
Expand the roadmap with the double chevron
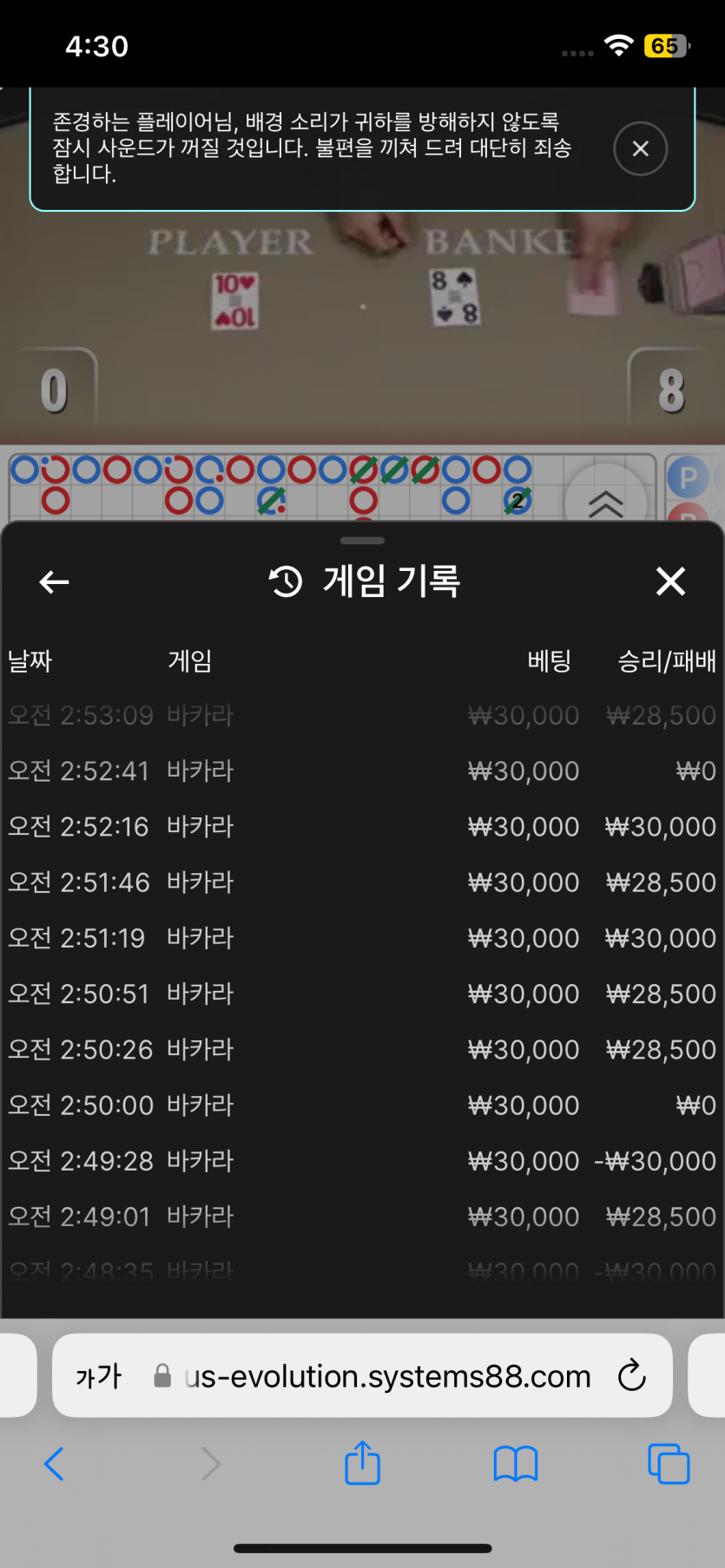pos(606,502)
